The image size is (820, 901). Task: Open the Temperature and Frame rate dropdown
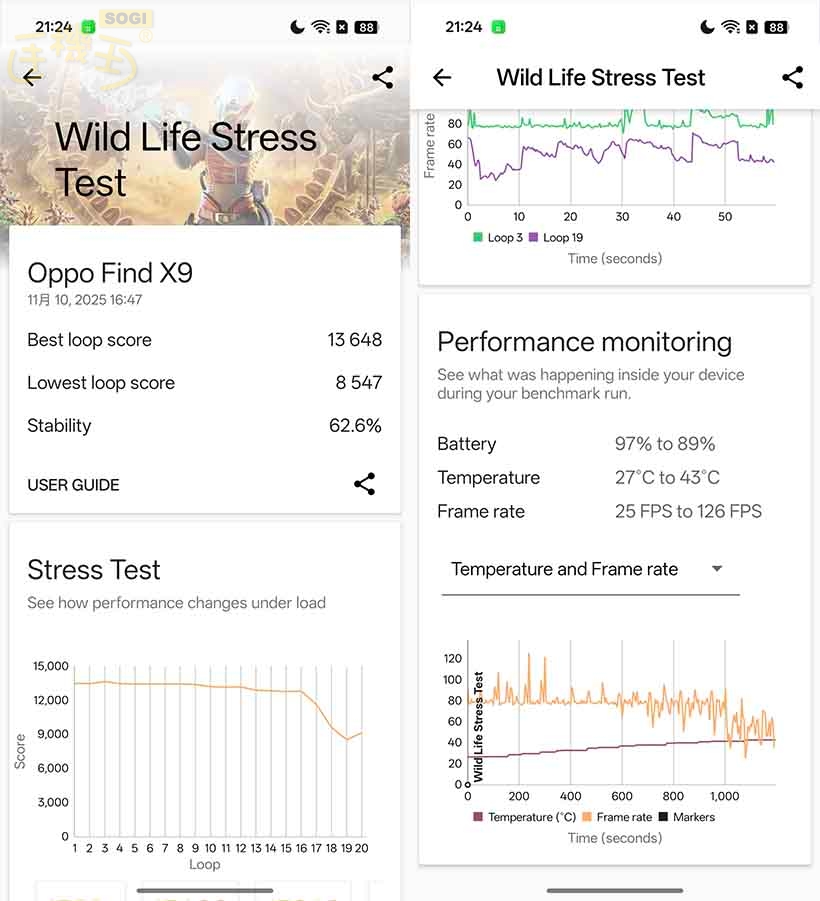click(x=590, y=569)
